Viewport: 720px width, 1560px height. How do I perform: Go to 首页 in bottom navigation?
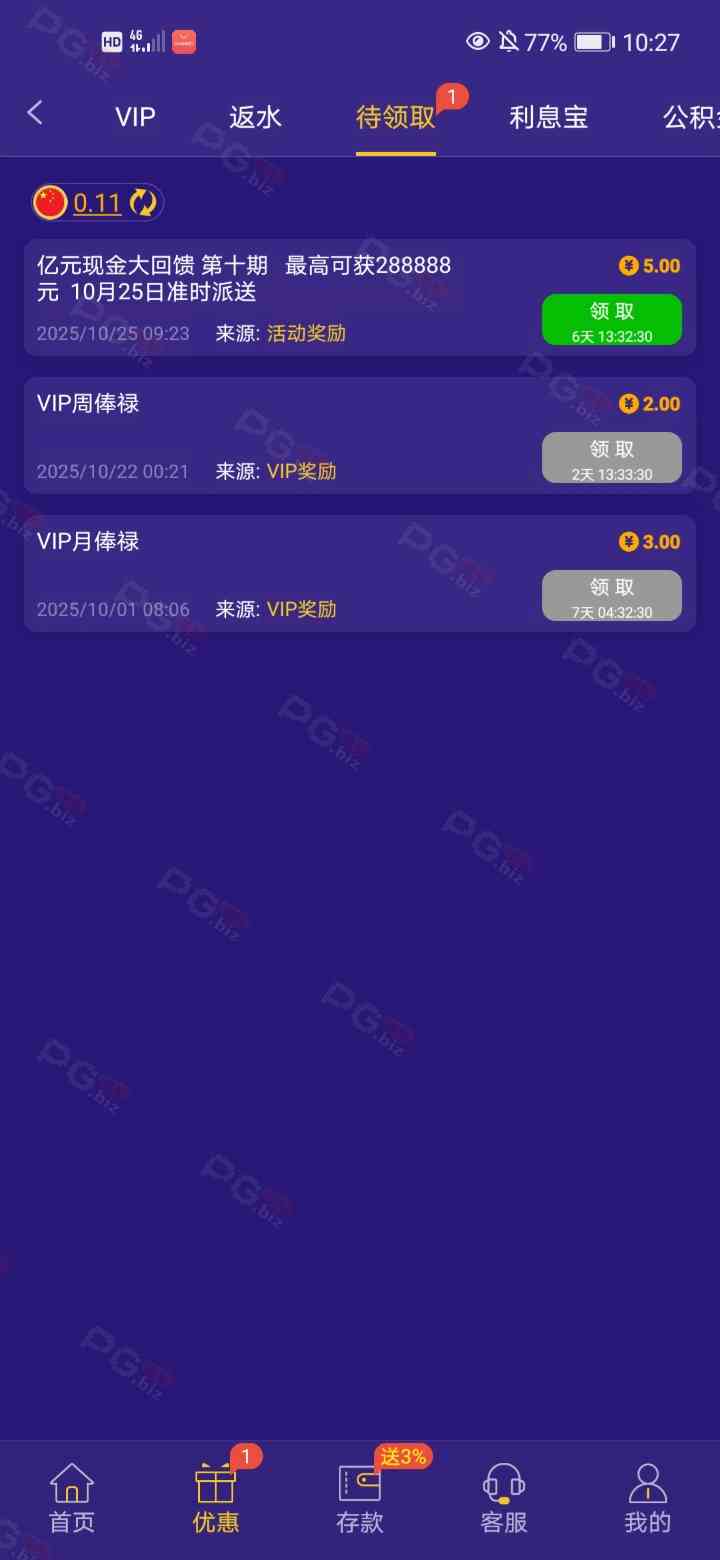coord(72,1498)
